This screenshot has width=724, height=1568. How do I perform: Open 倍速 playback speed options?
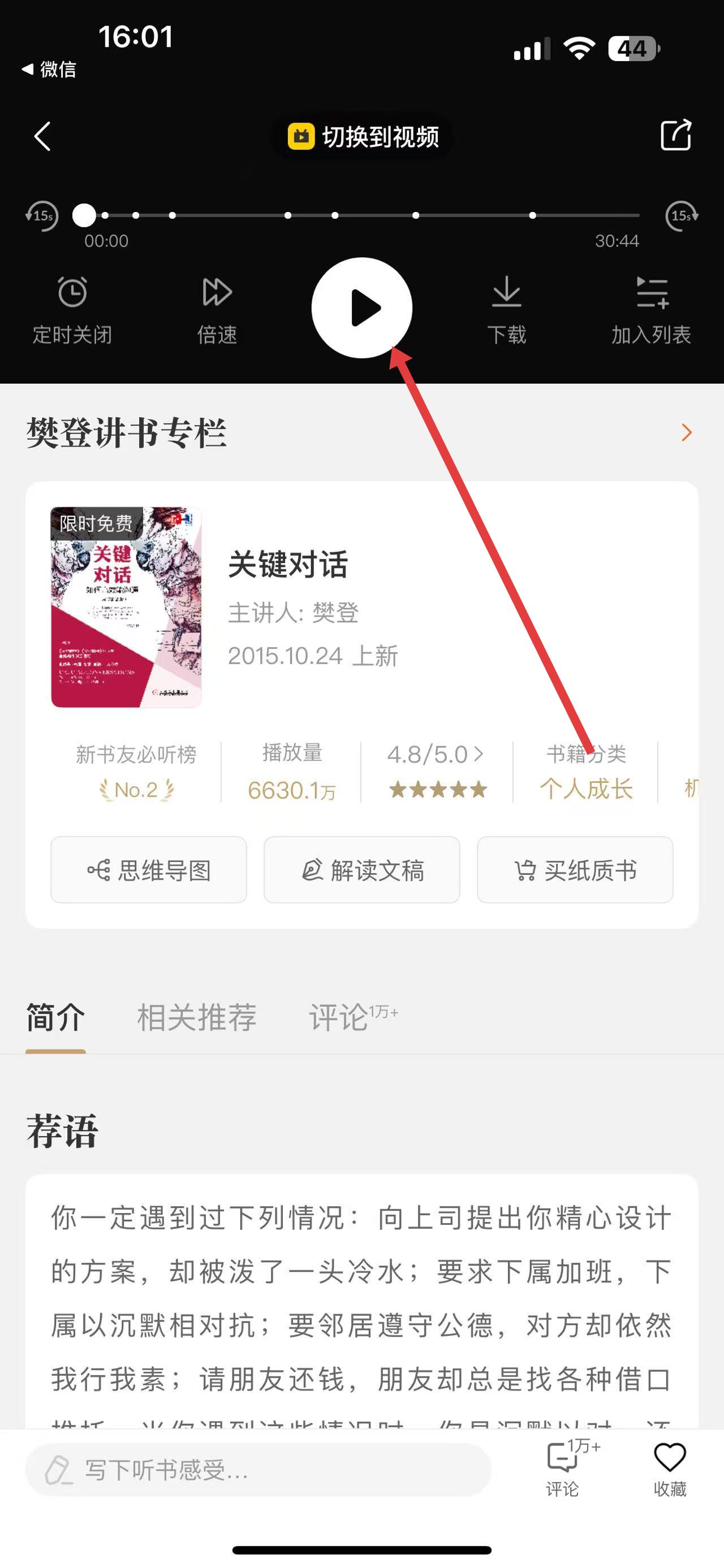(x=217, y=309)
